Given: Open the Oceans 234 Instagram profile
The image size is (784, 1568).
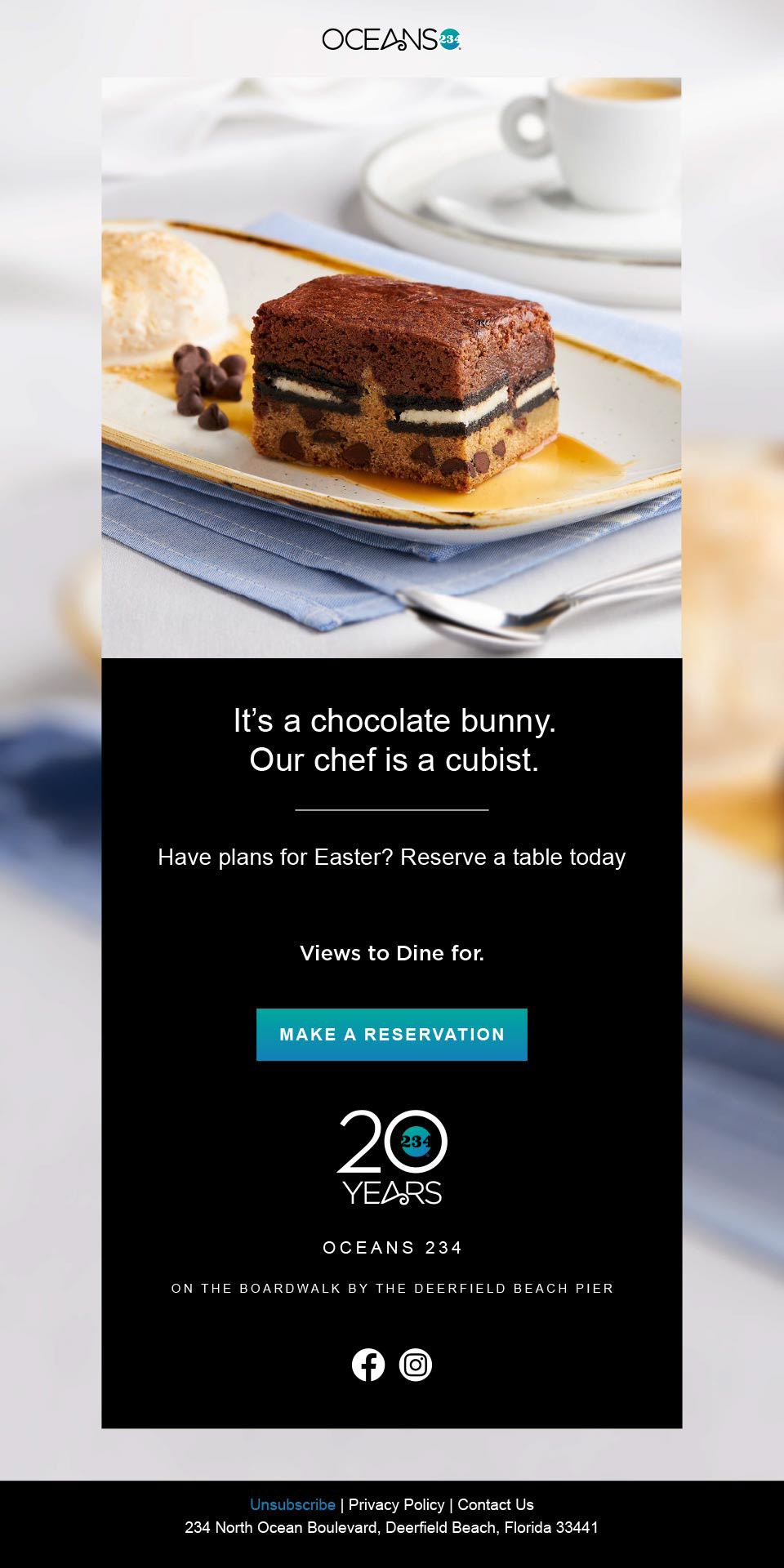Looking at the screenshot, I should pyautogui.click(x=416, y=1365).
